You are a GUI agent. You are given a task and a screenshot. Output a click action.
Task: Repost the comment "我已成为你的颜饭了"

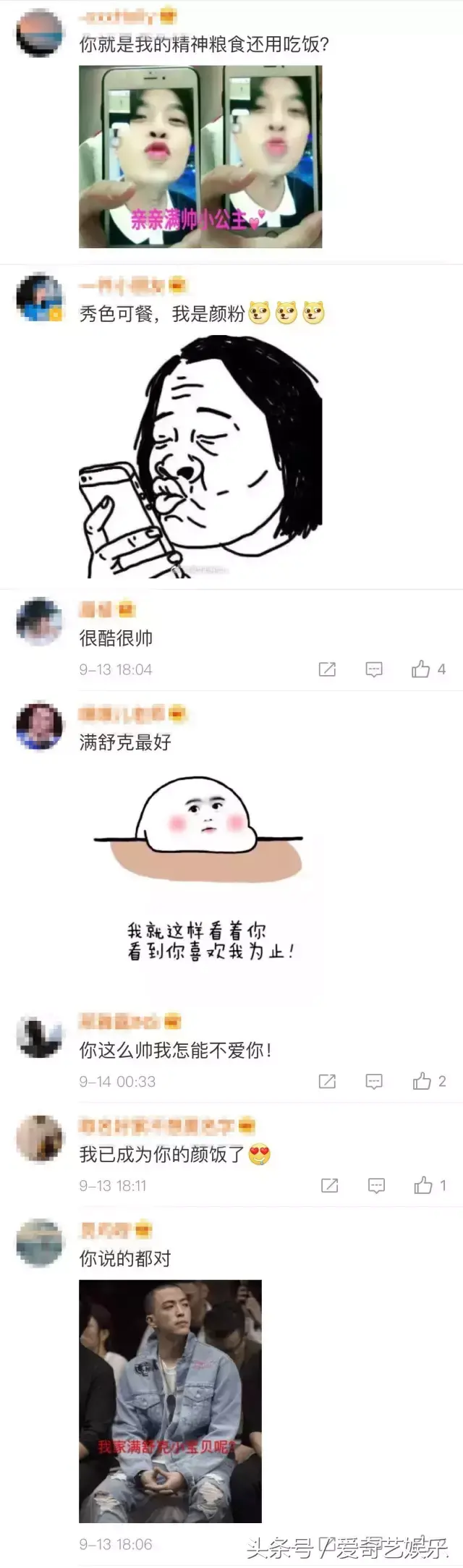click(x=329, y=1186)
